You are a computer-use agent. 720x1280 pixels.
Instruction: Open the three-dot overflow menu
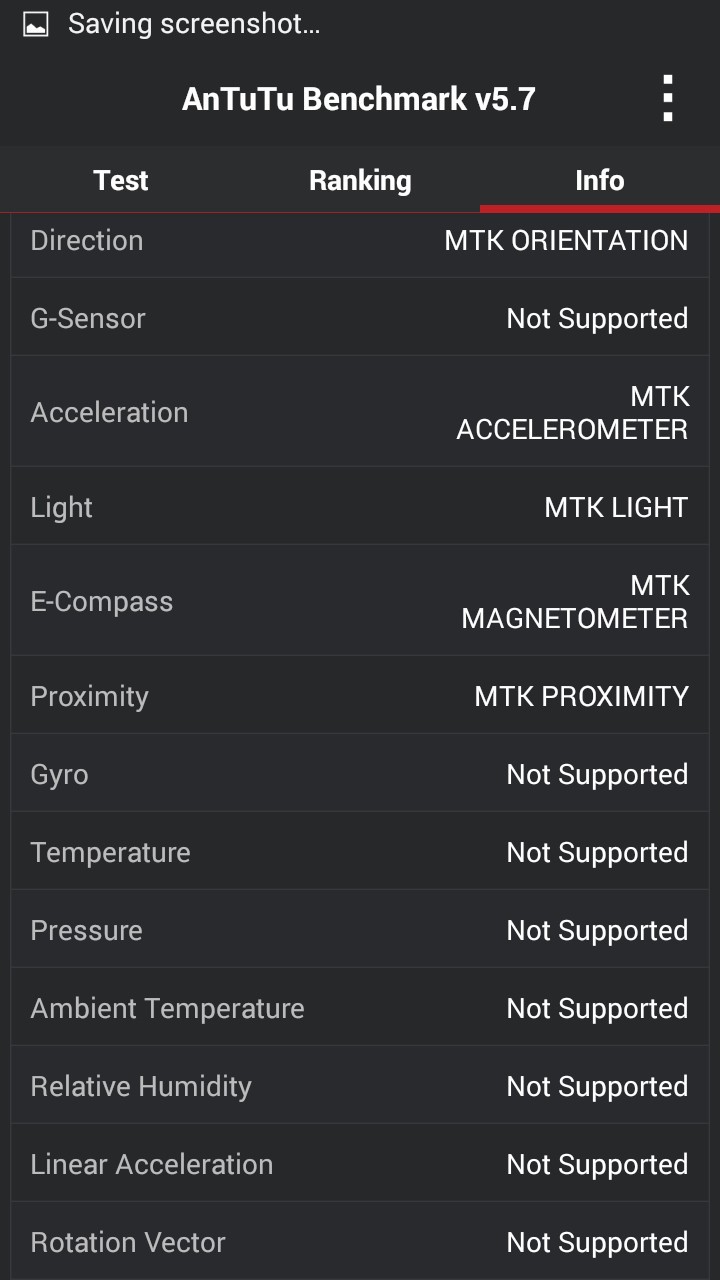point(667,98)
